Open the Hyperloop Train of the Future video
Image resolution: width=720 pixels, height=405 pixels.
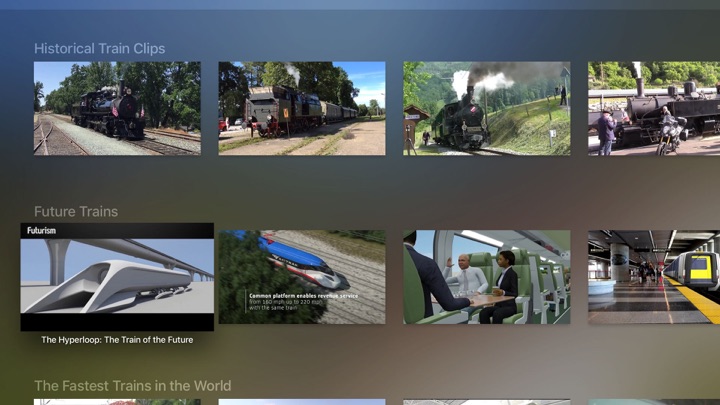tap(117, 277)
